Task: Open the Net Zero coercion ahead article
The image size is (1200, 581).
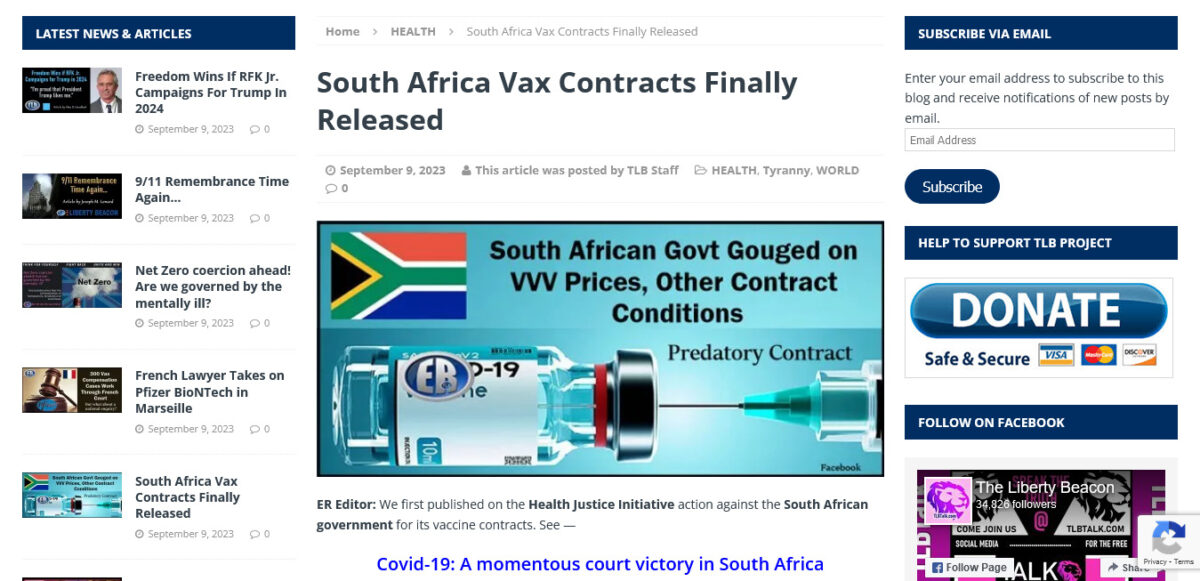Action: coord(212,286)
